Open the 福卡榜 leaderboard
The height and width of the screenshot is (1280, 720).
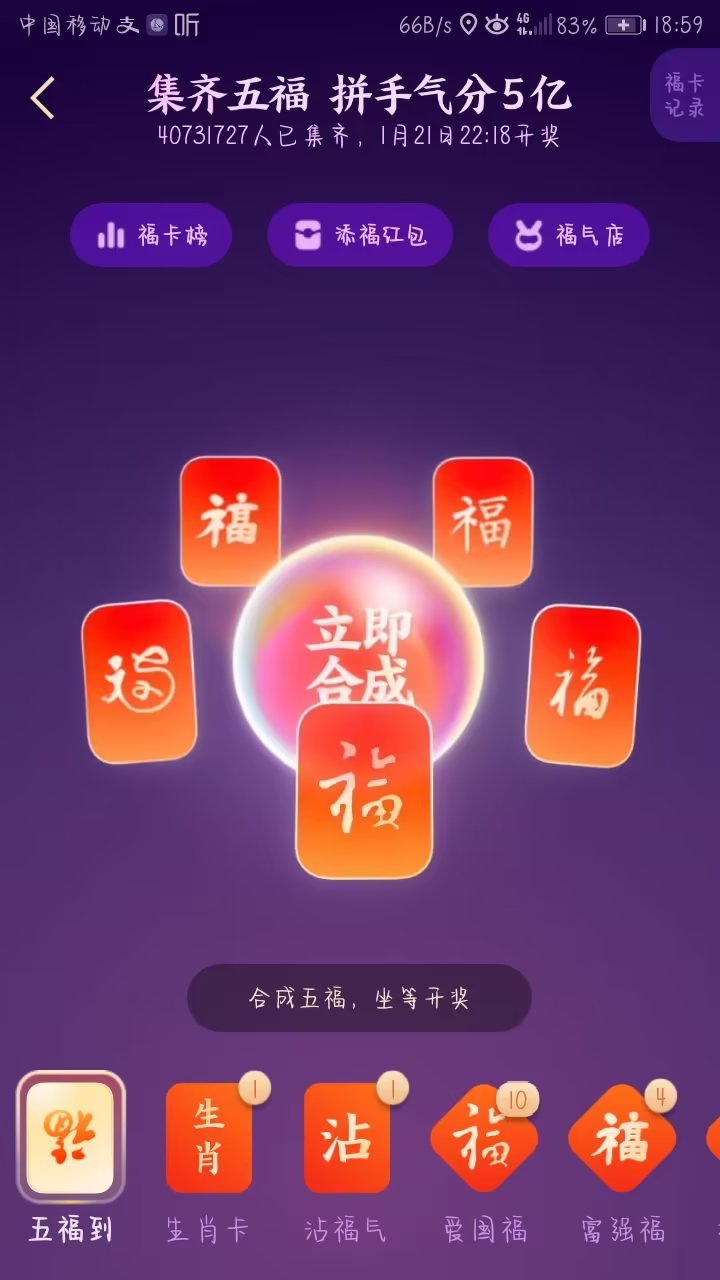[x=151, y=236]
